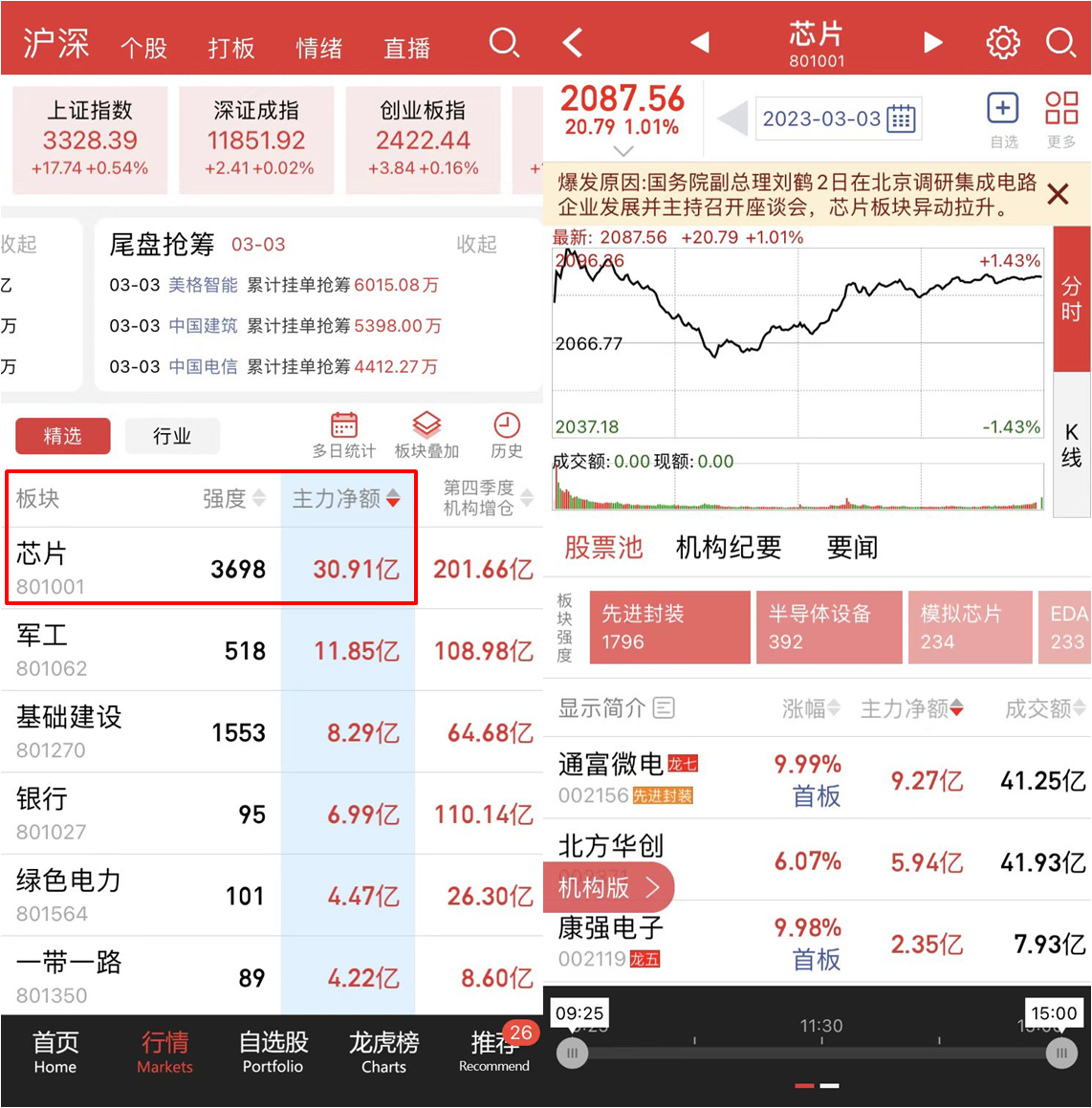Add 芯片 to 自选 watchlist
The width and height of the screenshot is (1092, 1108).
point(1002,119)
